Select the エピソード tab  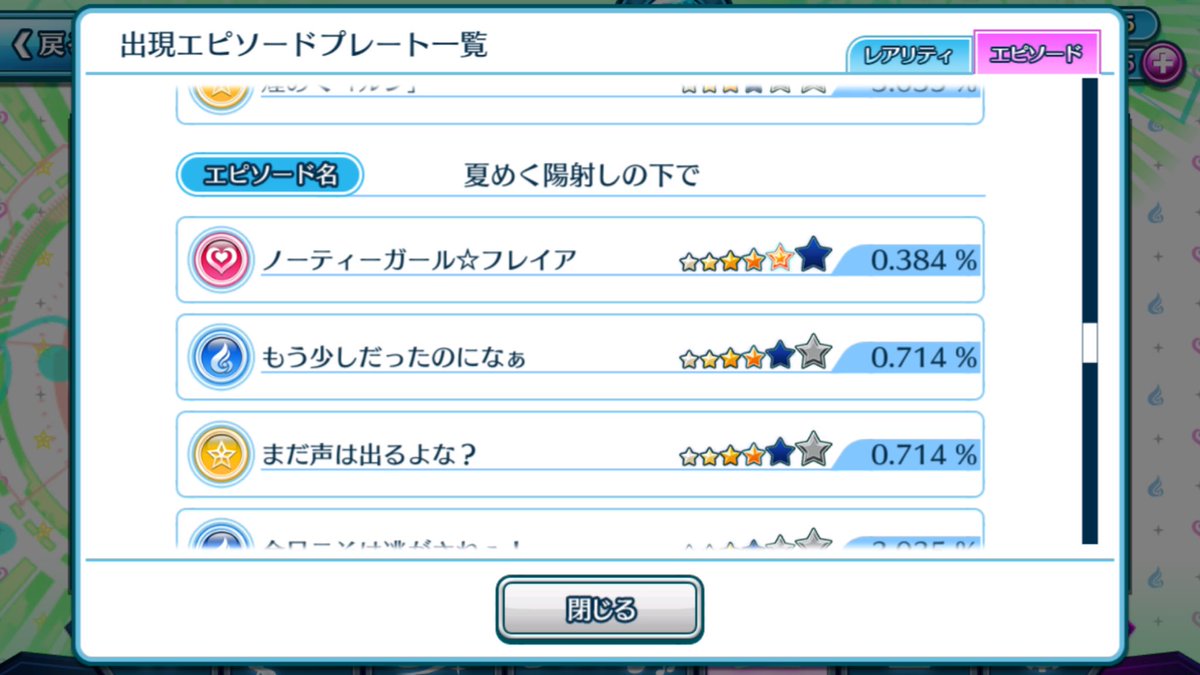pos(1036,54)
